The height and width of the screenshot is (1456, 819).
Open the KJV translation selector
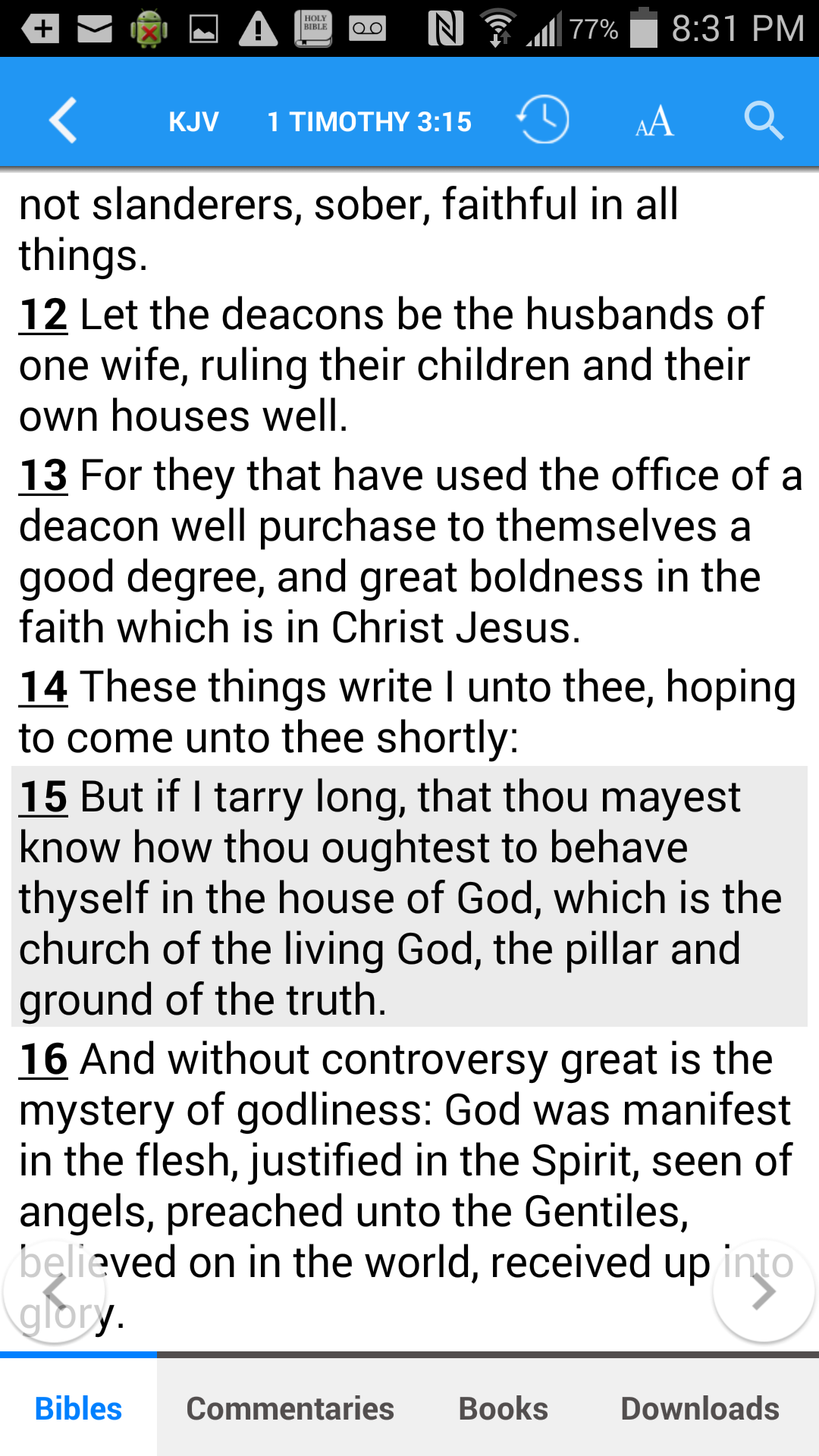pos(192,121)
